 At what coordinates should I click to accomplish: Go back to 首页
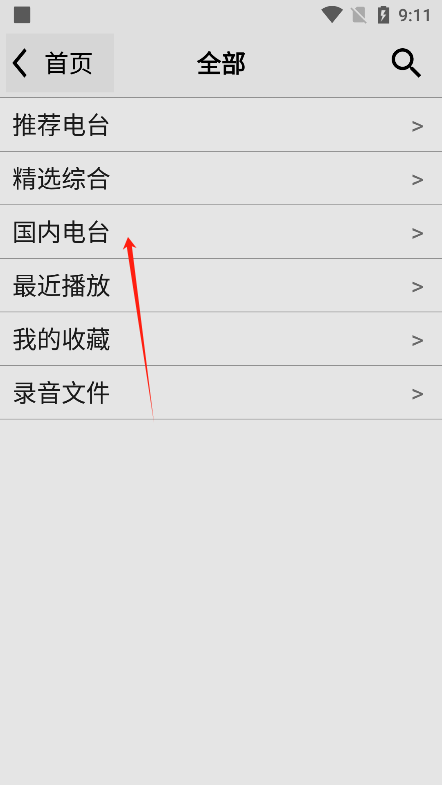click(x=60, y=63)
